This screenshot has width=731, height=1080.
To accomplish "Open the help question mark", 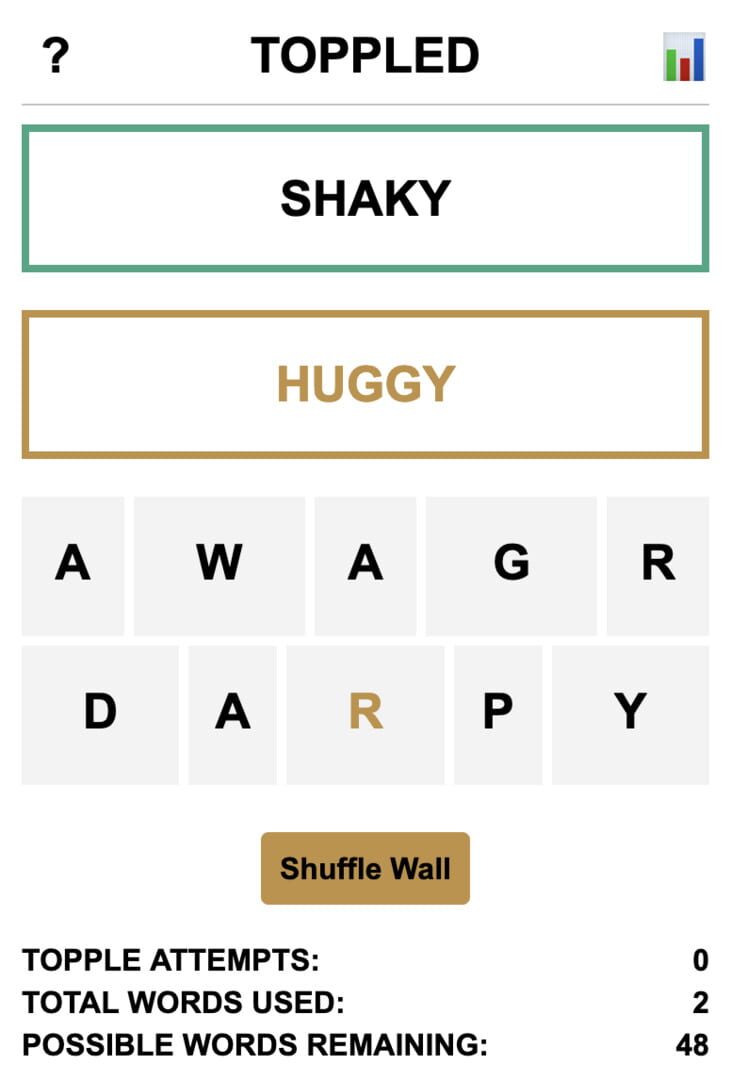I will 56,57.
